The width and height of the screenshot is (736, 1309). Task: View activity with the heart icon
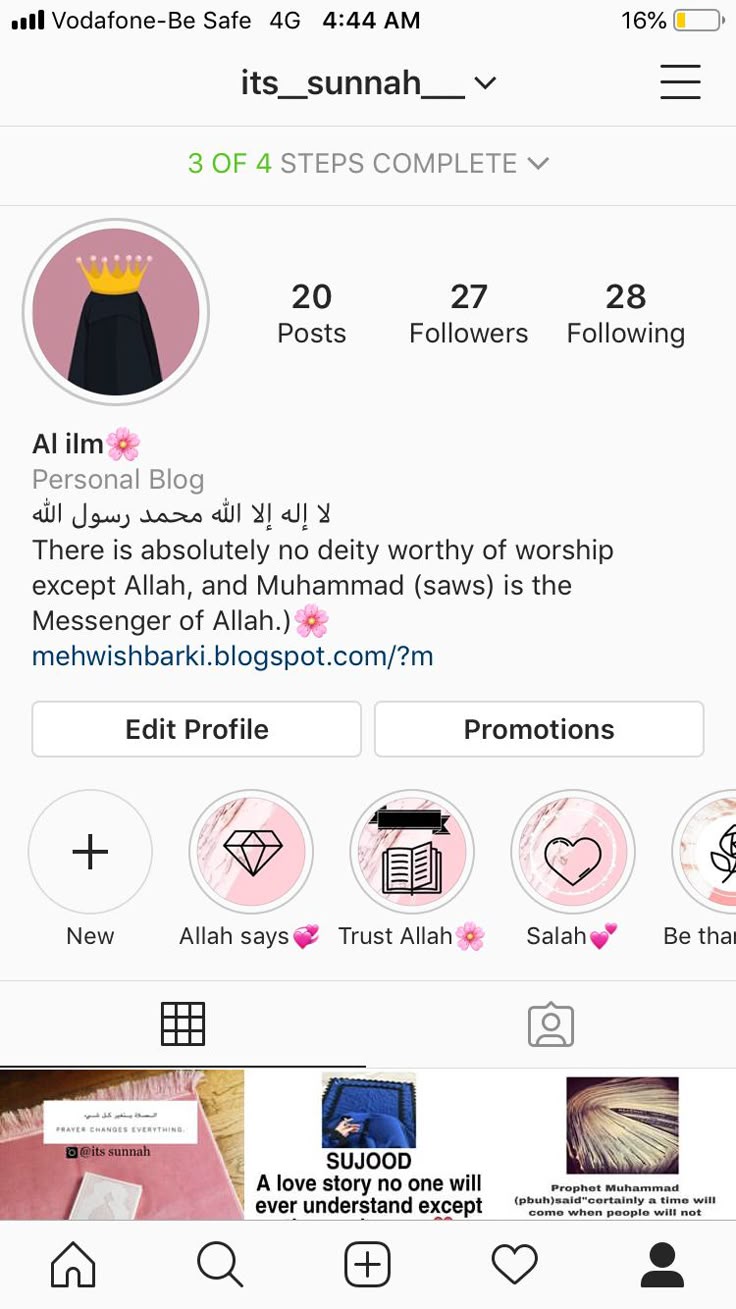coord(514,1263)
